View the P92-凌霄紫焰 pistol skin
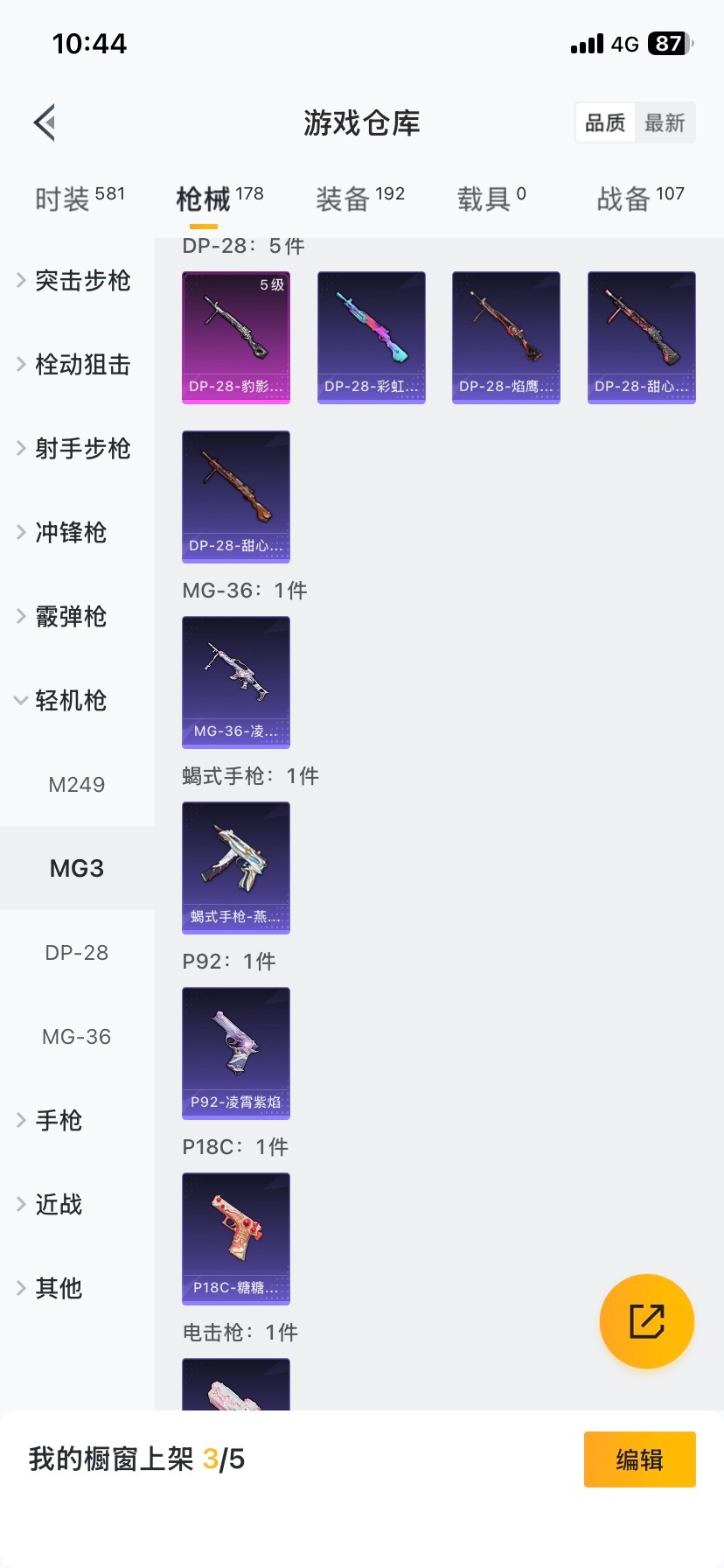 point(235,1053)
